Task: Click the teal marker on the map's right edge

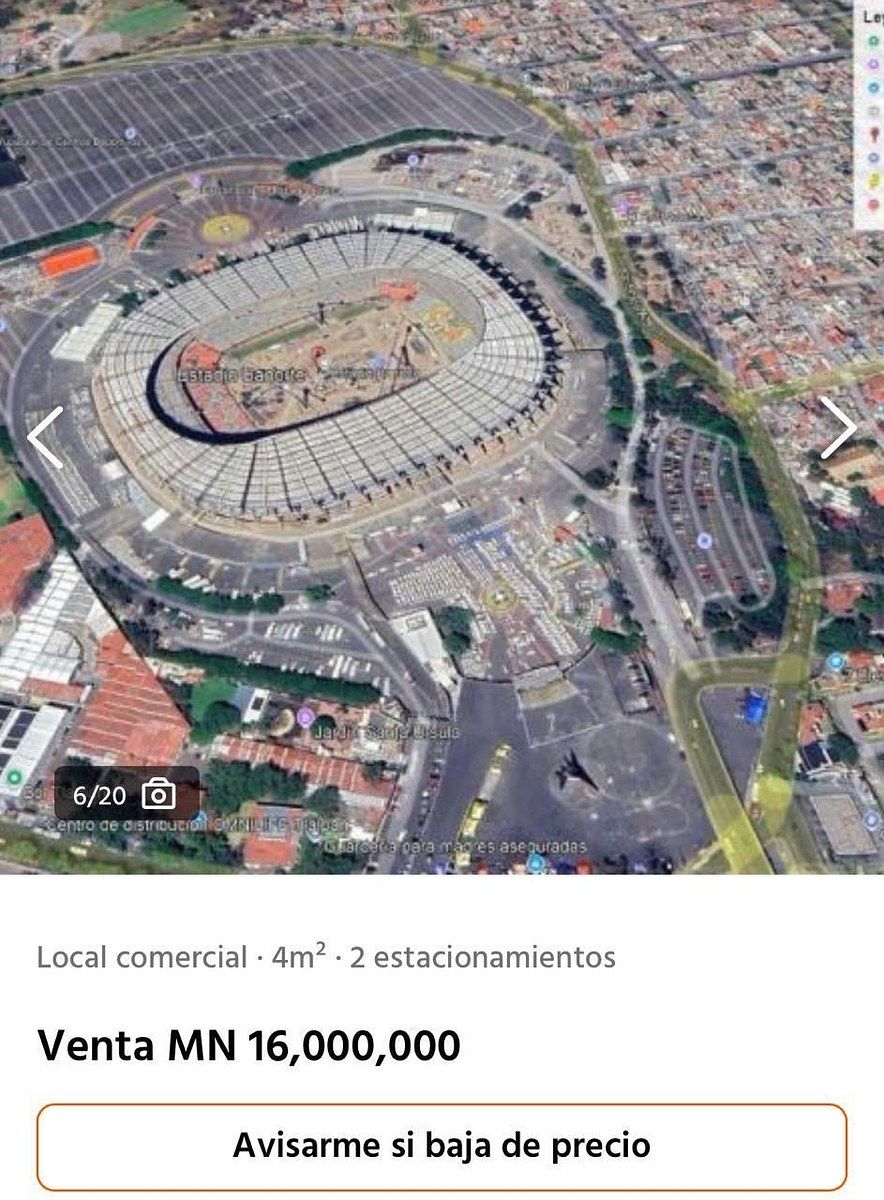Action: click(836, 660)
